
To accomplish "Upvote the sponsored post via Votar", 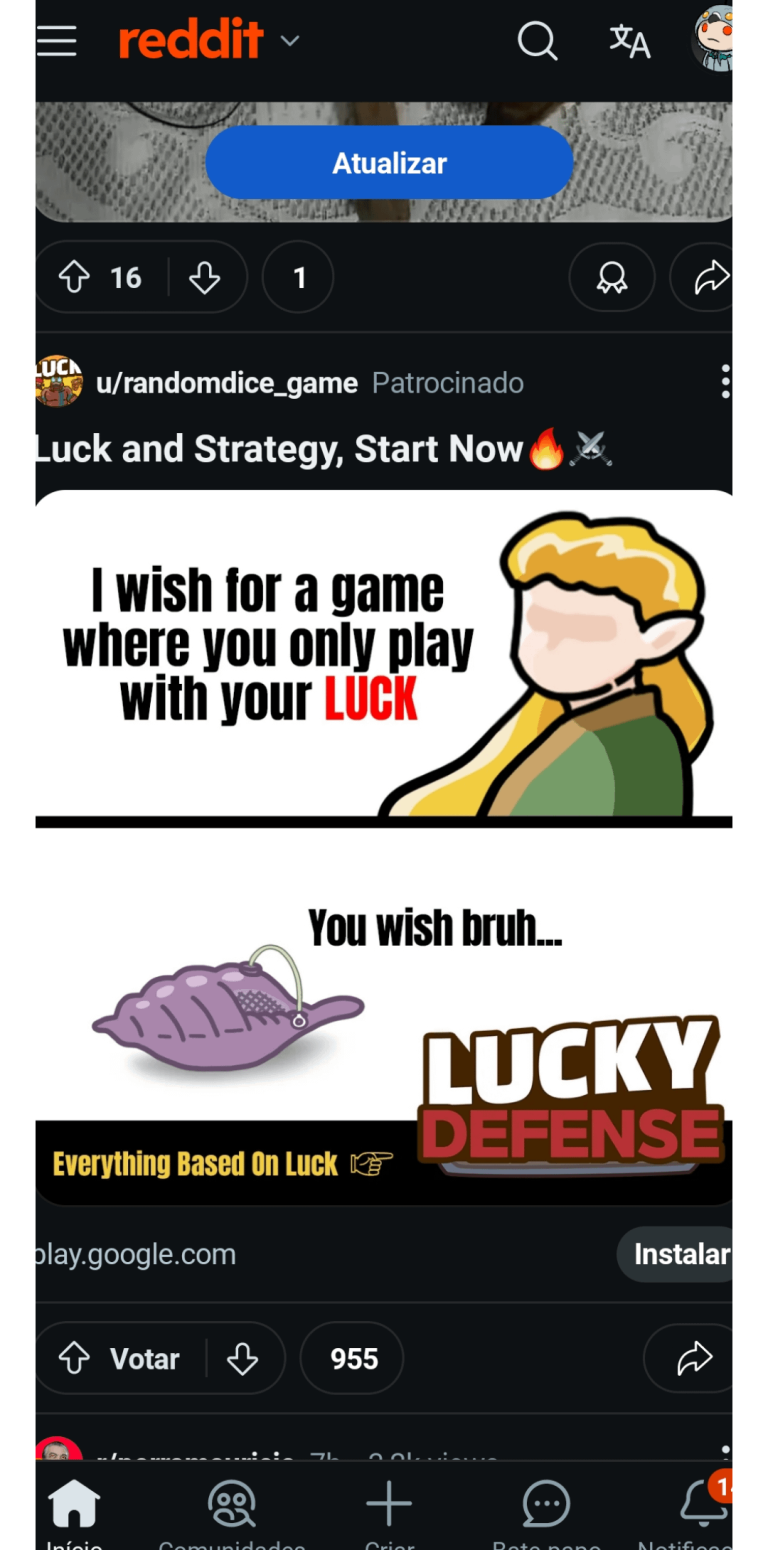I will (x=75, y=1358).
